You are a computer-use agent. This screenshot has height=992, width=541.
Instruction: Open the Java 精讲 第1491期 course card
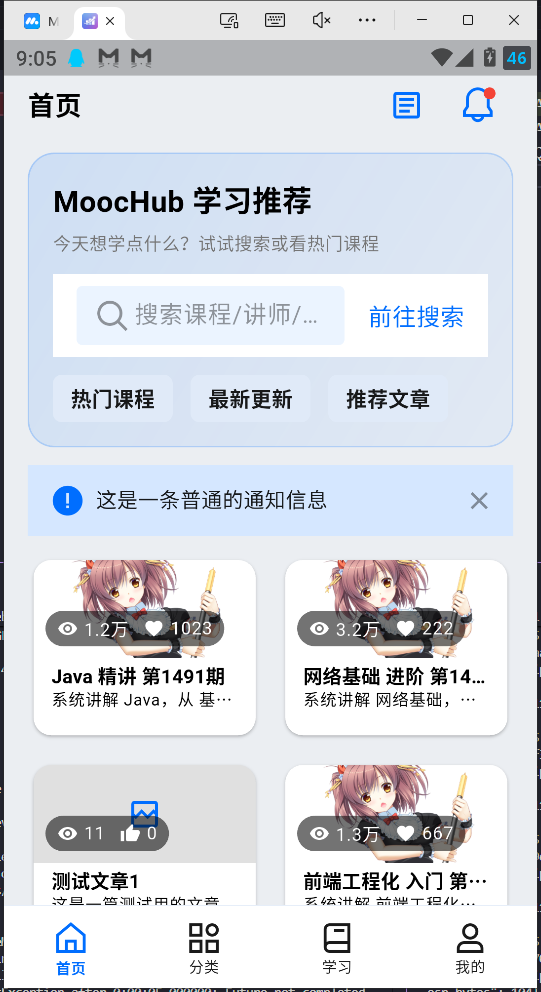145,647
